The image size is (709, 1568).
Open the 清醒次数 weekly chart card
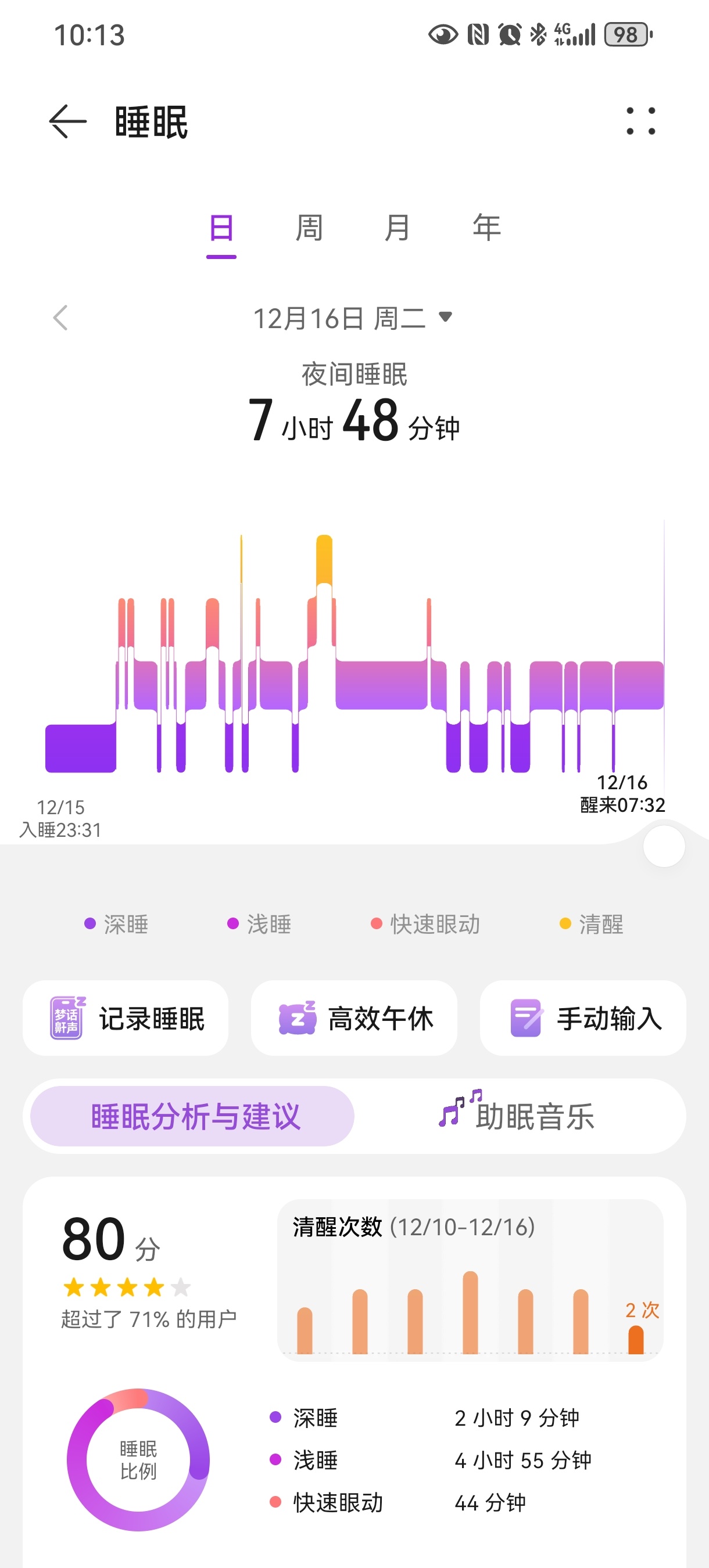point(470,1279)
